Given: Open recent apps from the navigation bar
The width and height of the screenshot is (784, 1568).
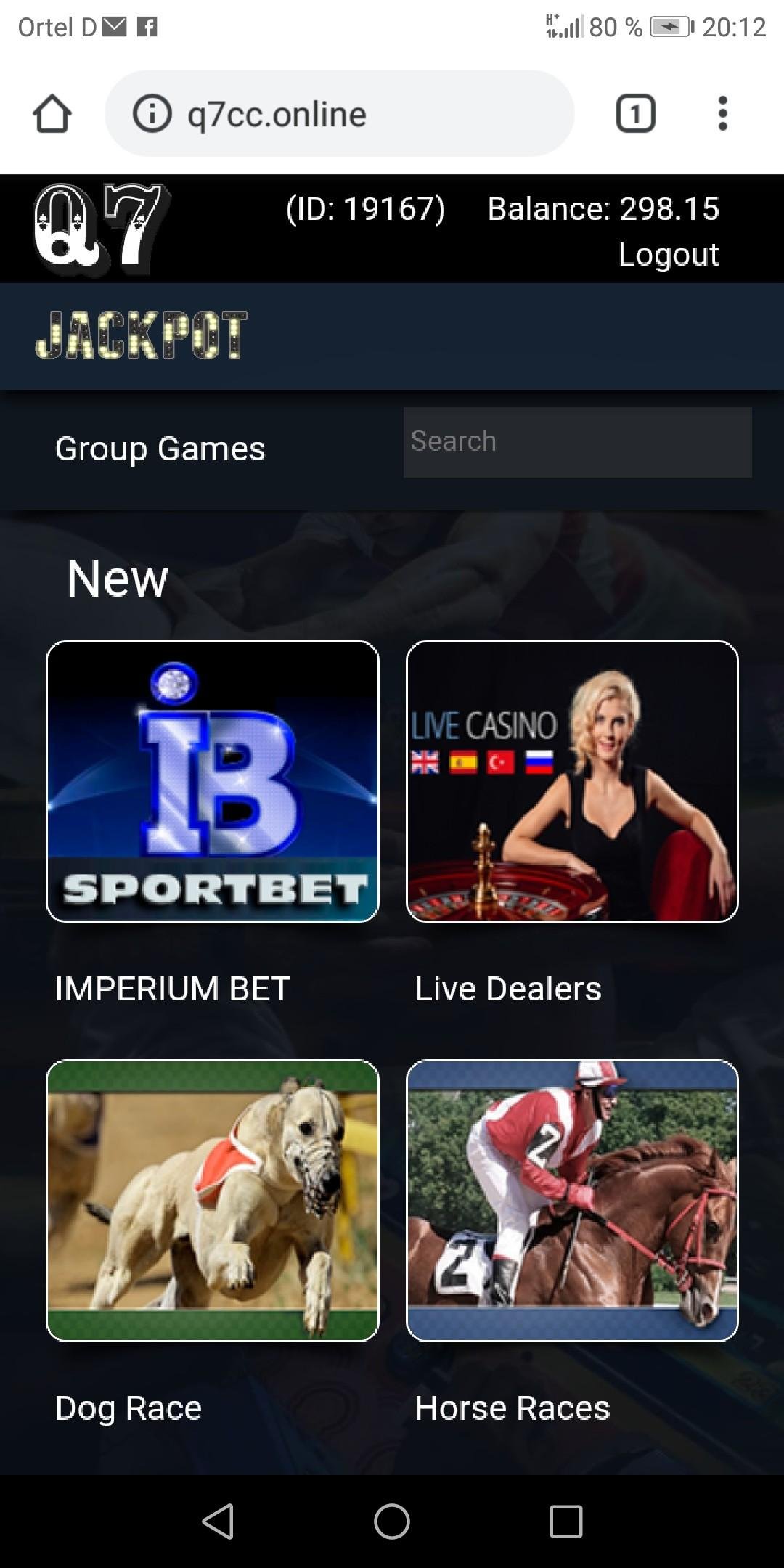Looking at the screenshot, I should click(565, 1521).
